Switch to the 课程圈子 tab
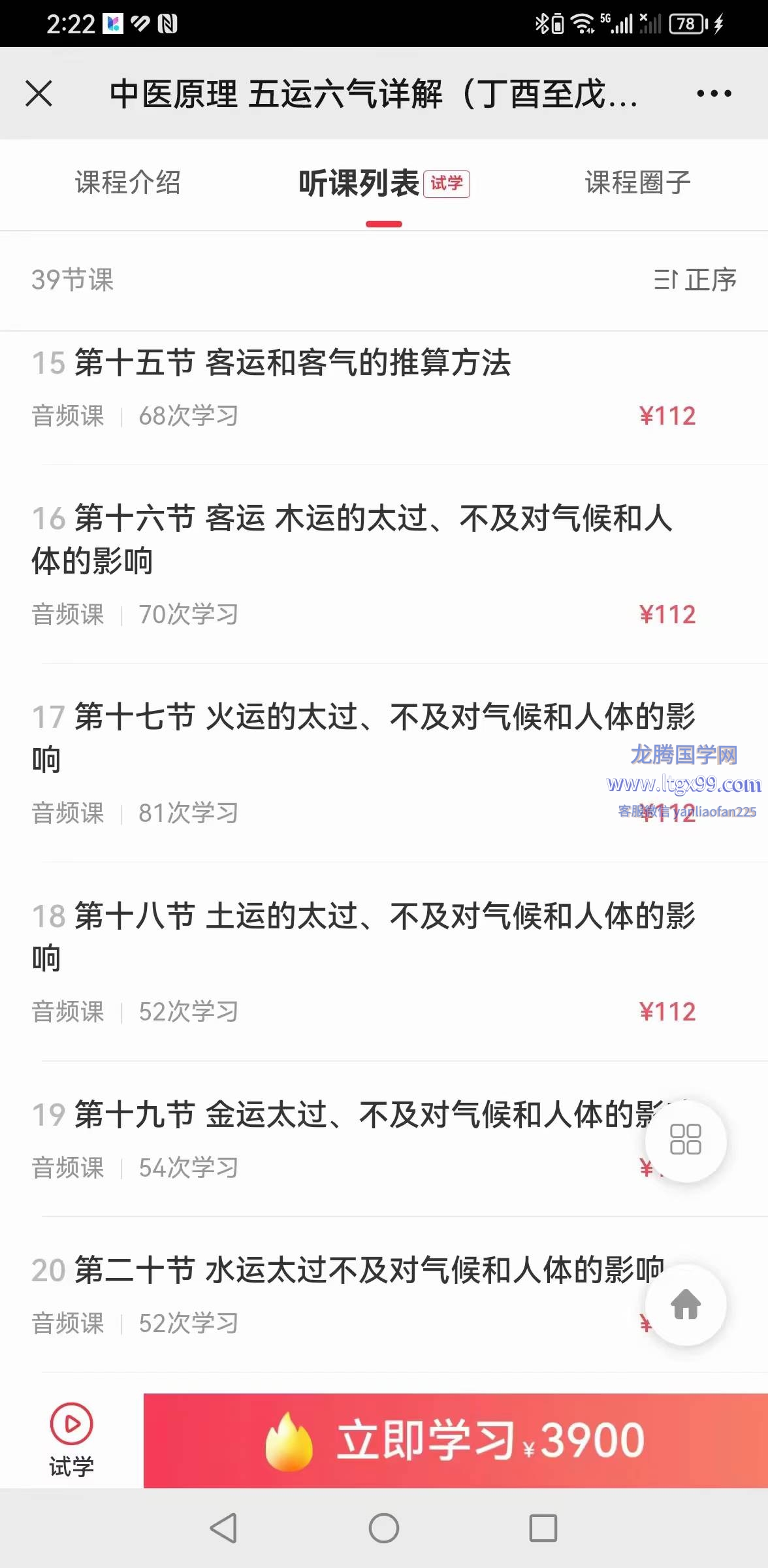Screen dimensions: 768x1568 tap(637, 182)
